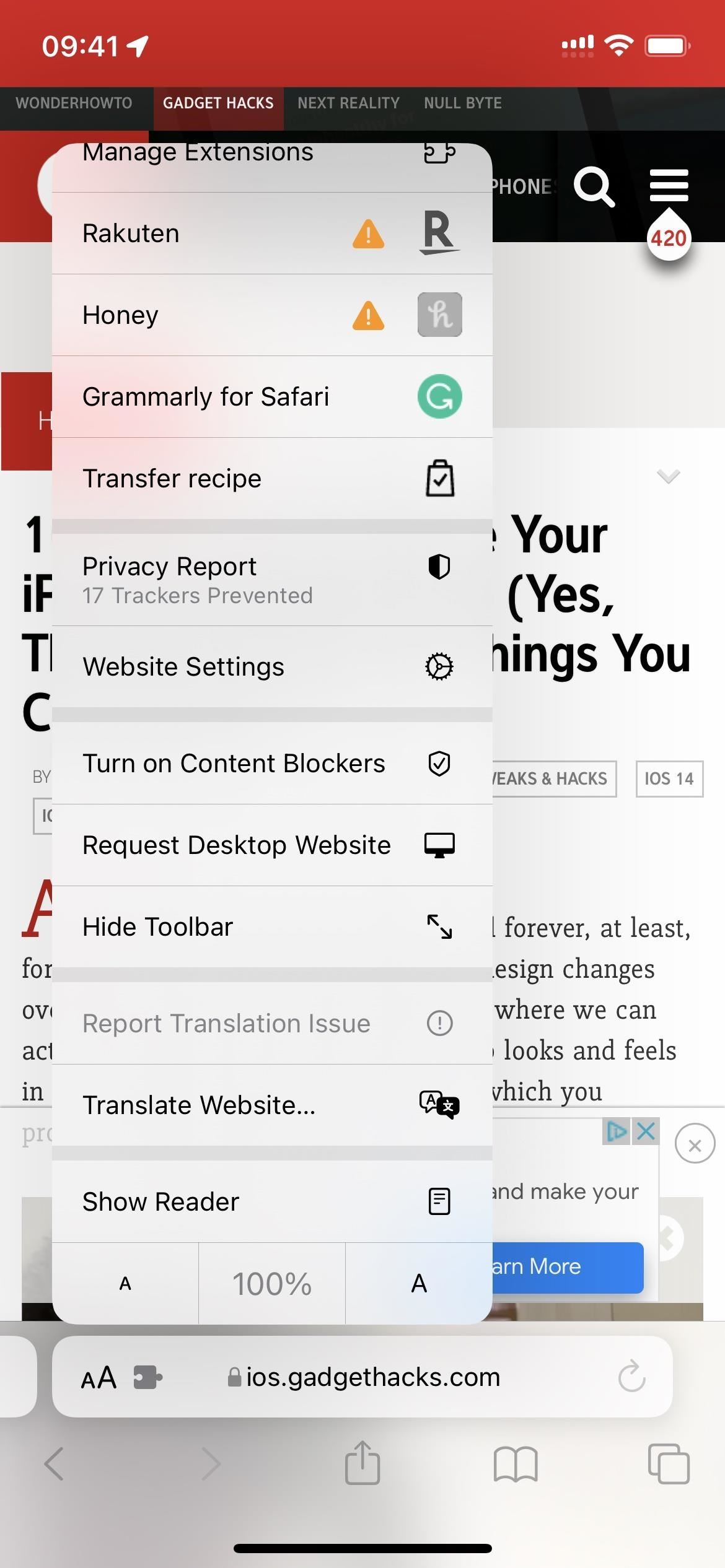The width and height of the screenshot is (725, 1568).
Task: Reset zoom via the 100% button
Action: (x=272, y=1284)
